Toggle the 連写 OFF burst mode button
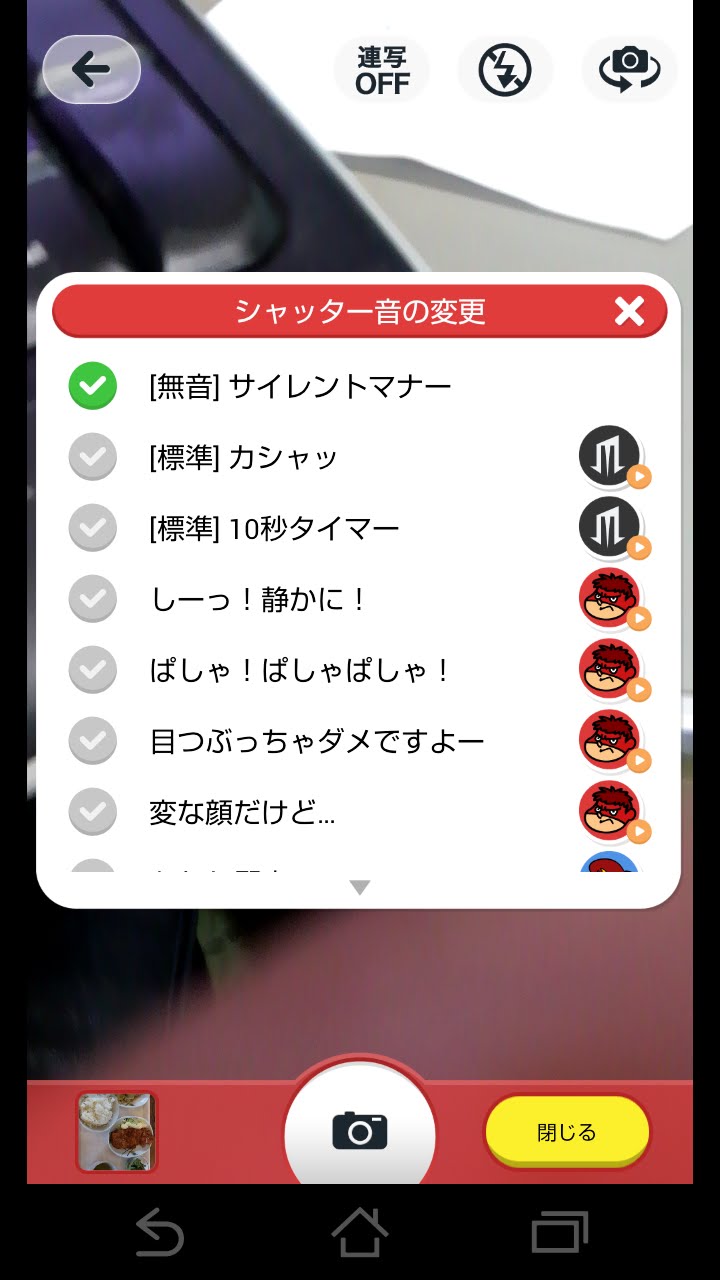The width and height of the screenshot is (720, 1280). (x=381, y=70)
